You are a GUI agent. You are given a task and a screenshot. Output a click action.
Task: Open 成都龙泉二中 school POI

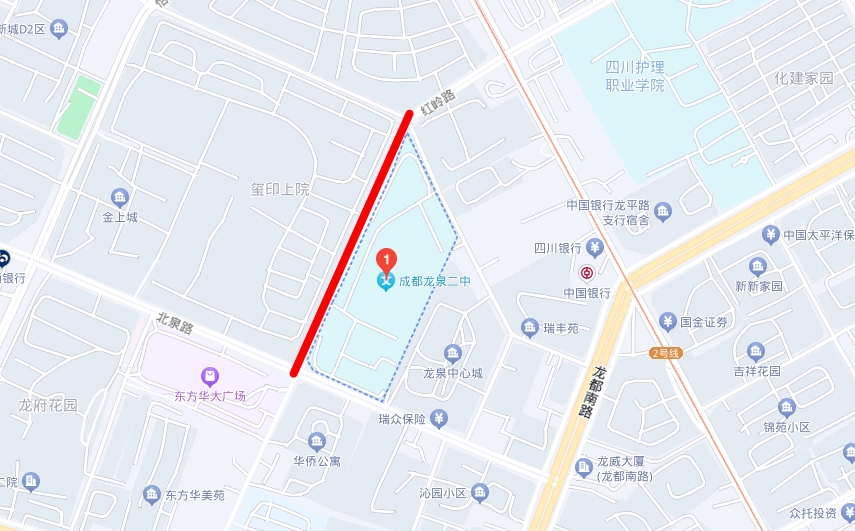386,282
